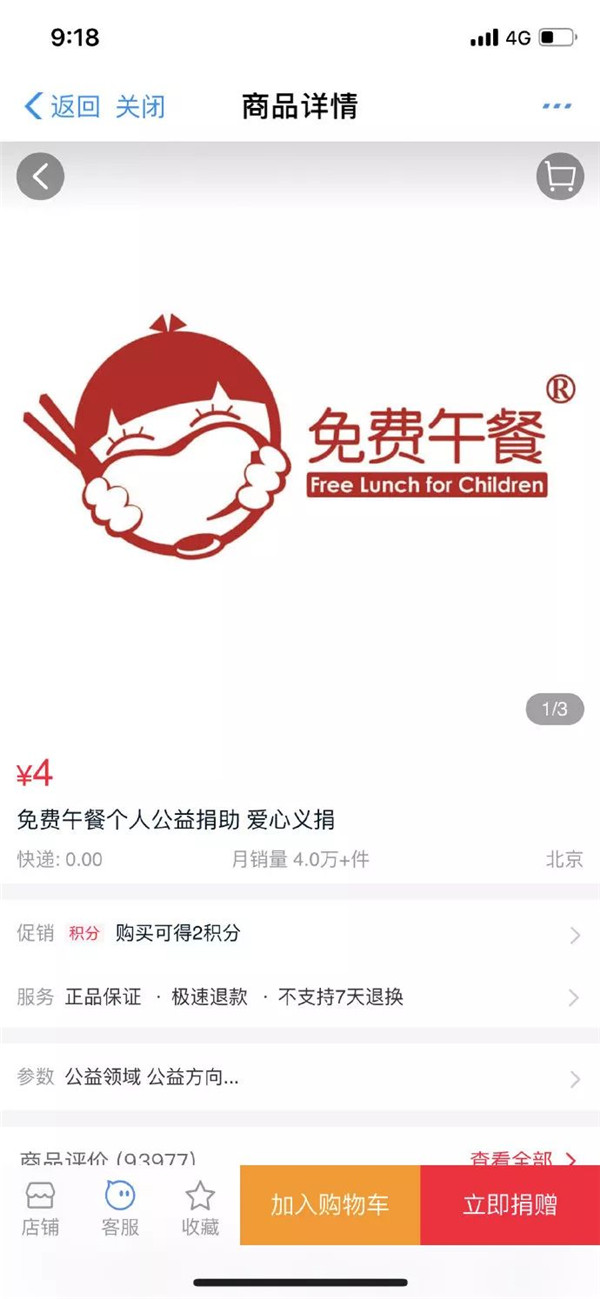The height and width of the screenshot is (1299, 600).
Task: Tap 关闭 to close the page
Action: coord(140,106)
